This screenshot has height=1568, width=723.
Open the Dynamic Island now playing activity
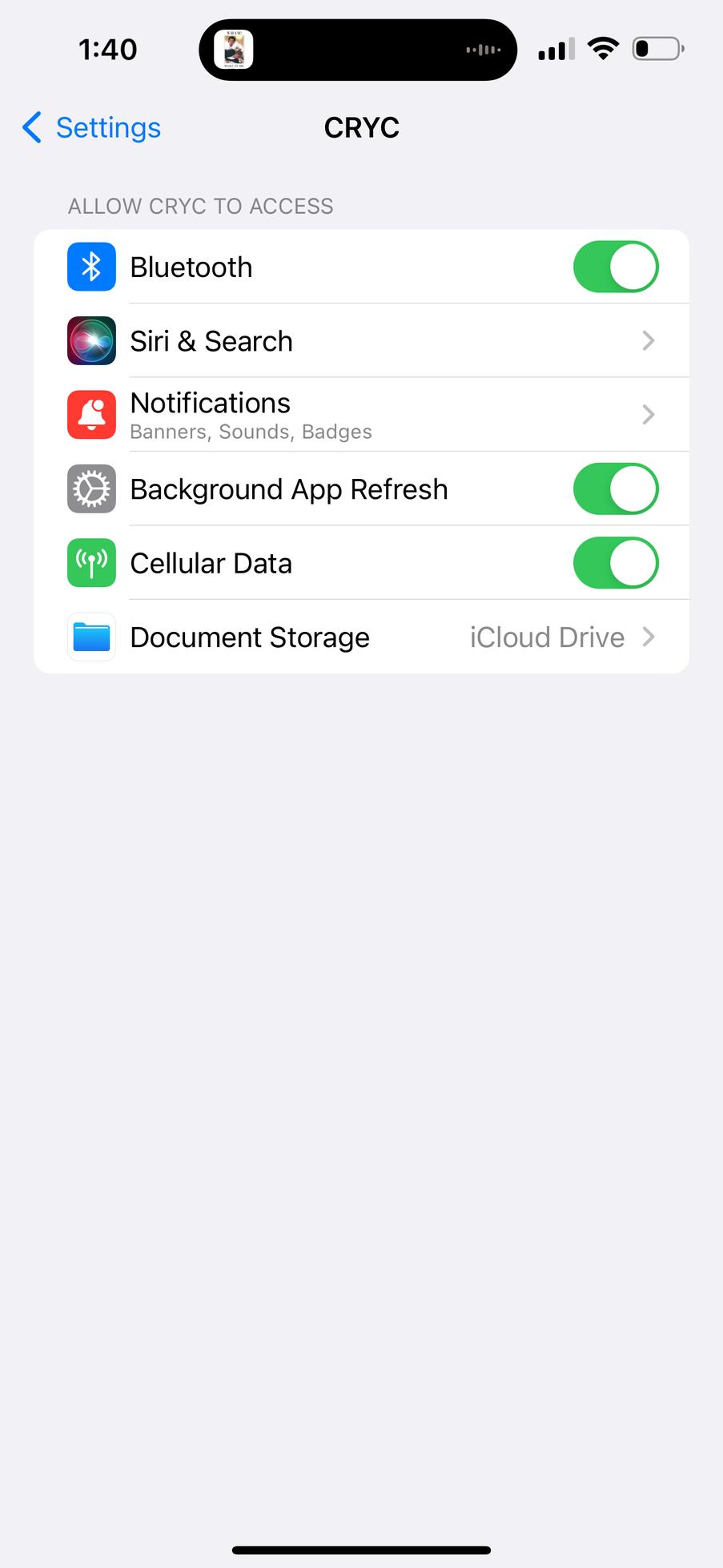point(357,50)
